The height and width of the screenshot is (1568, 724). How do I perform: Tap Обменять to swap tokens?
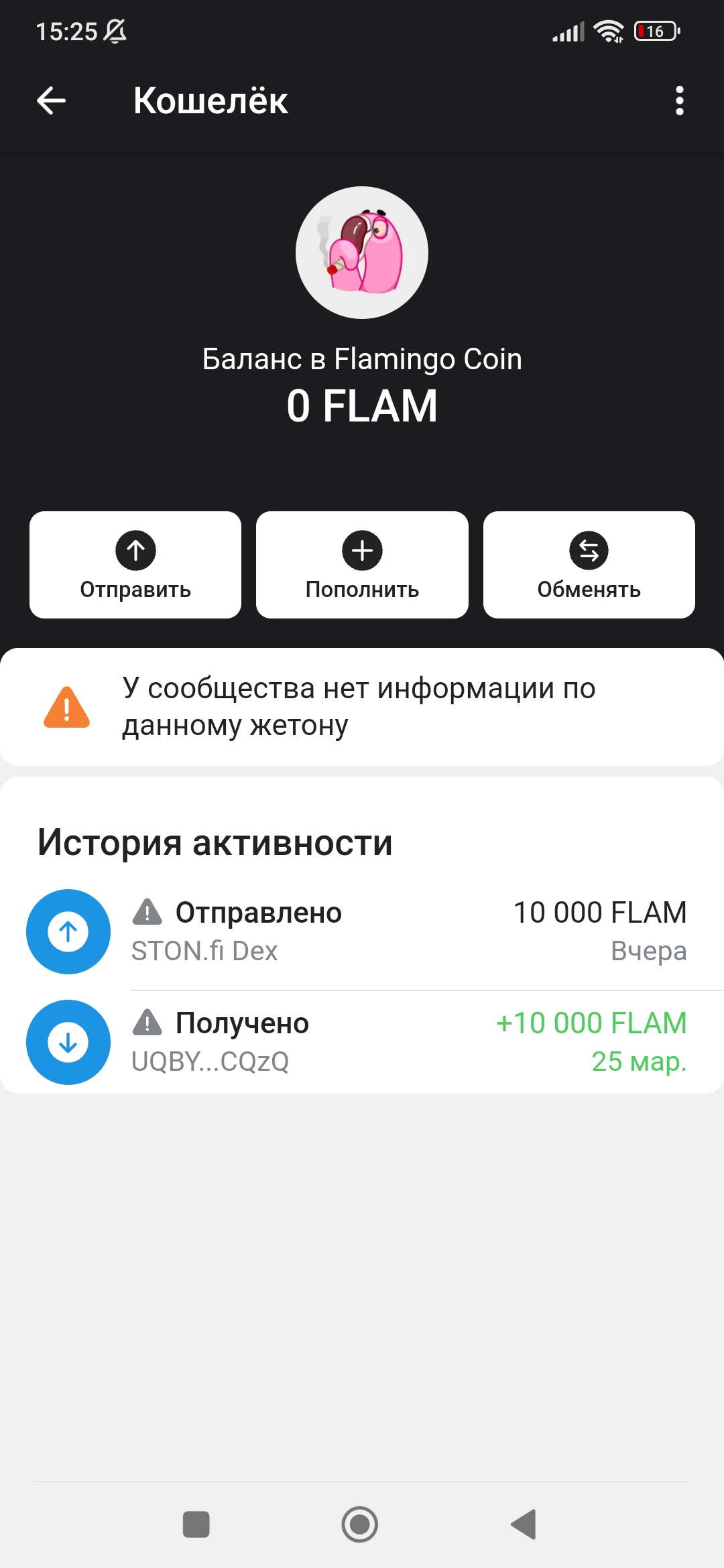(x=589, y=565)
